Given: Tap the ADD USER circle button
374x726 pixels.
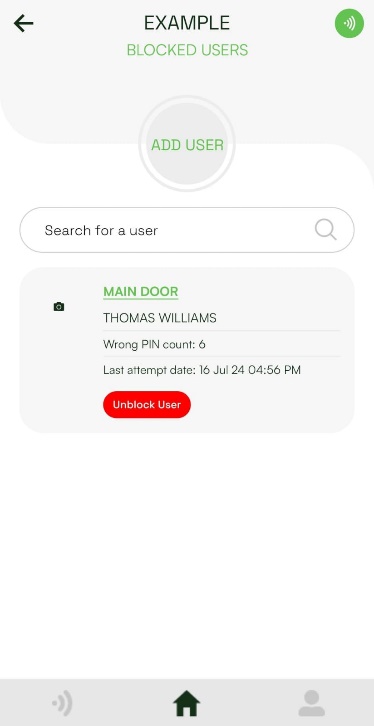Looking at the screenshot, I should [187, 144].
